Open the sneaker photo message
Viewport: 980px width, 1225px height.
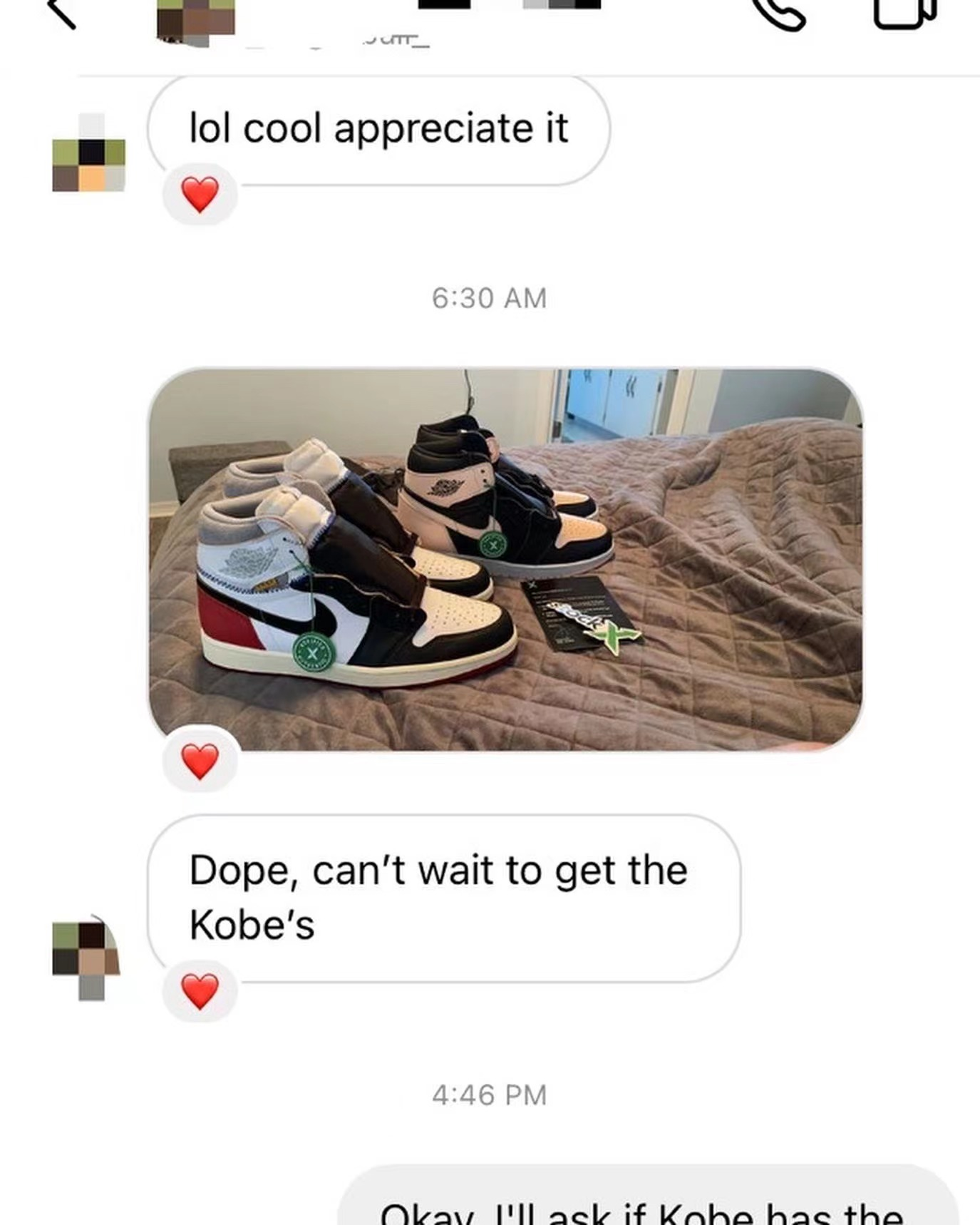[505, 560]
